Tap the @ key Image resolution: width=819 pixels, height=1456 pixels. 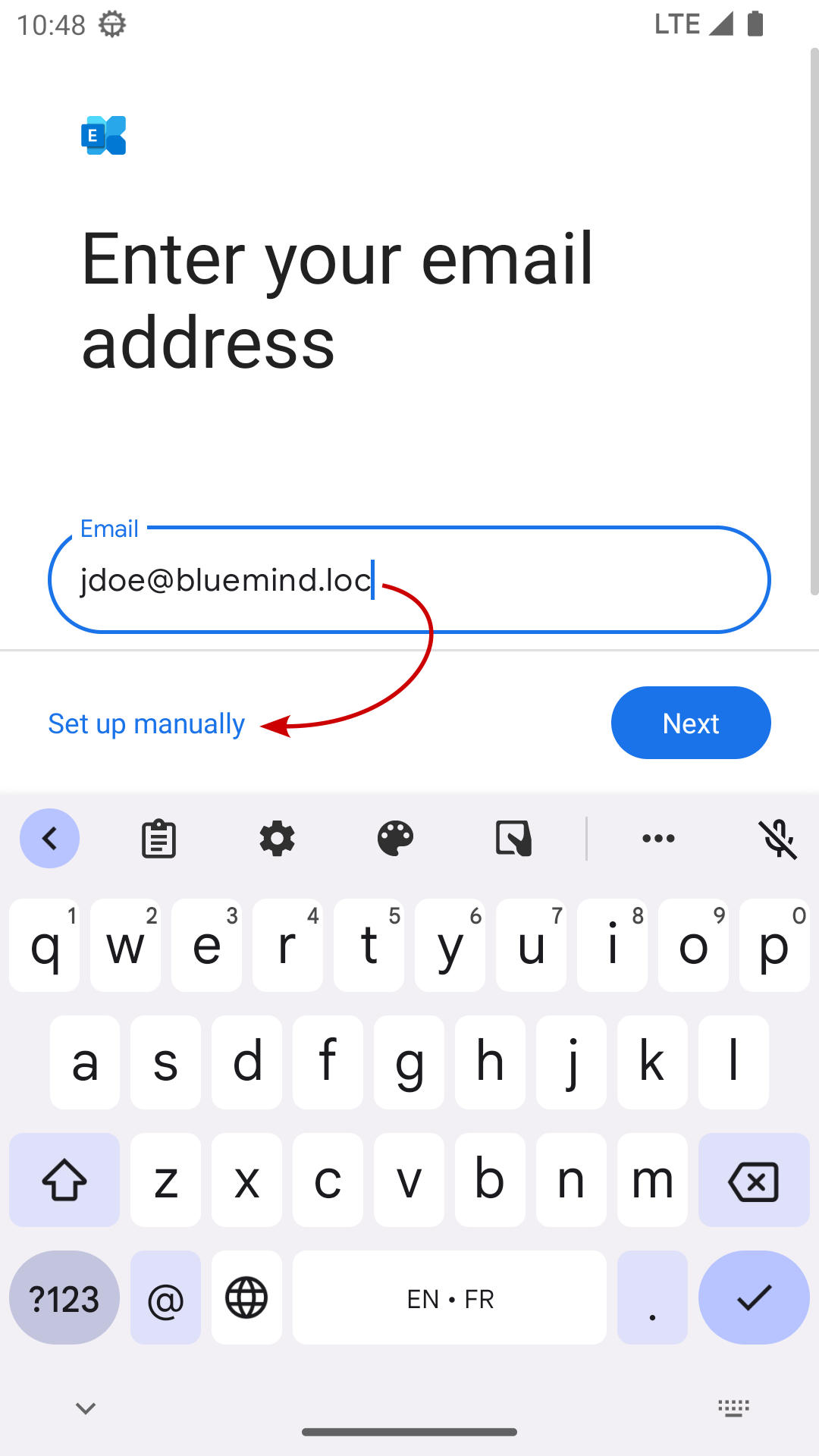point(165,1298)
